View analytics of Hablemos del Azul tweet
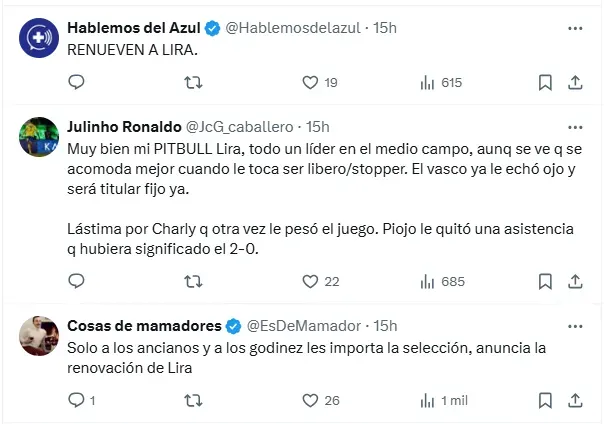 click(428, 83)
